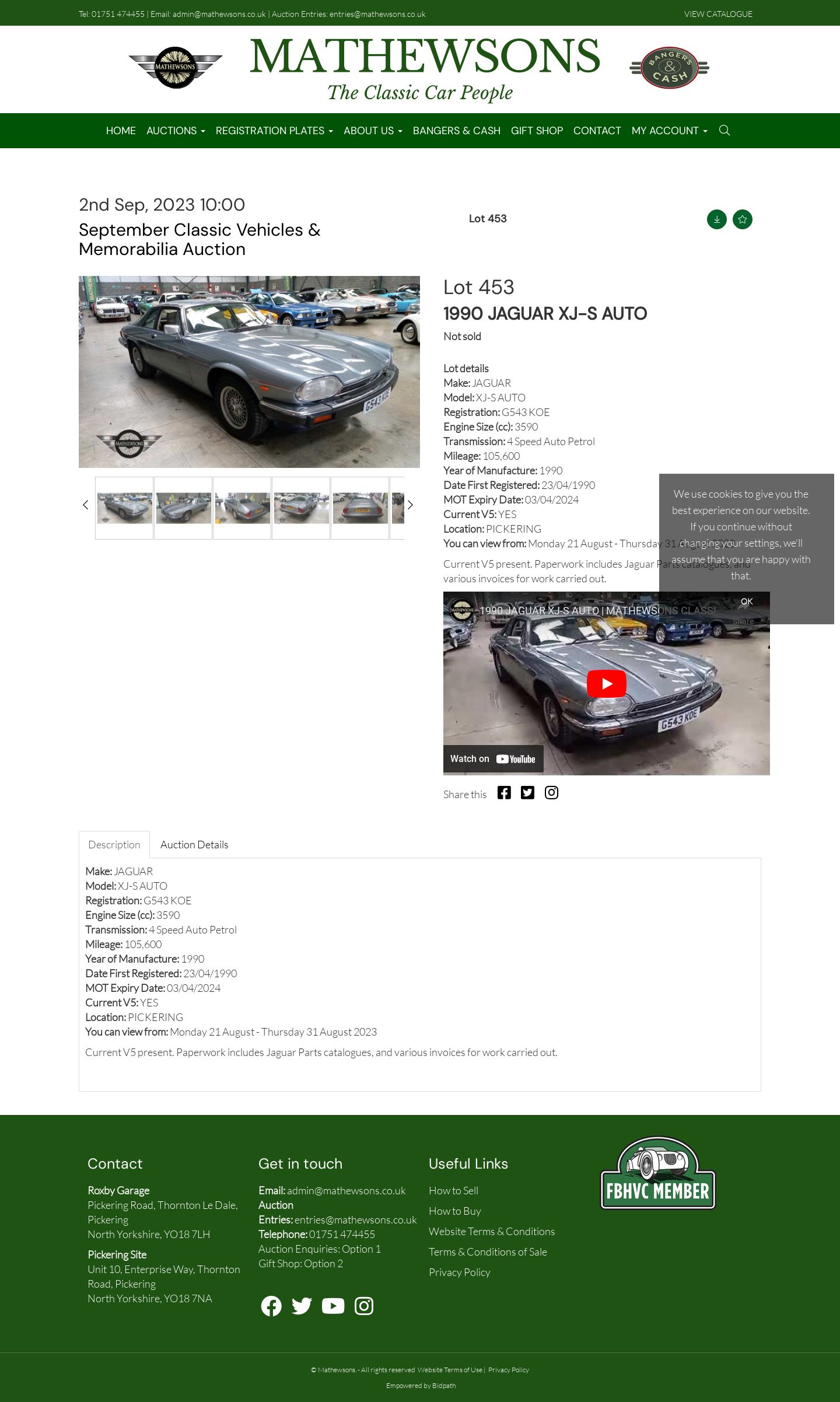Screen dimensions: 840x1402
Task: Open the search magnifier in the menu
Action: [724, 130]
